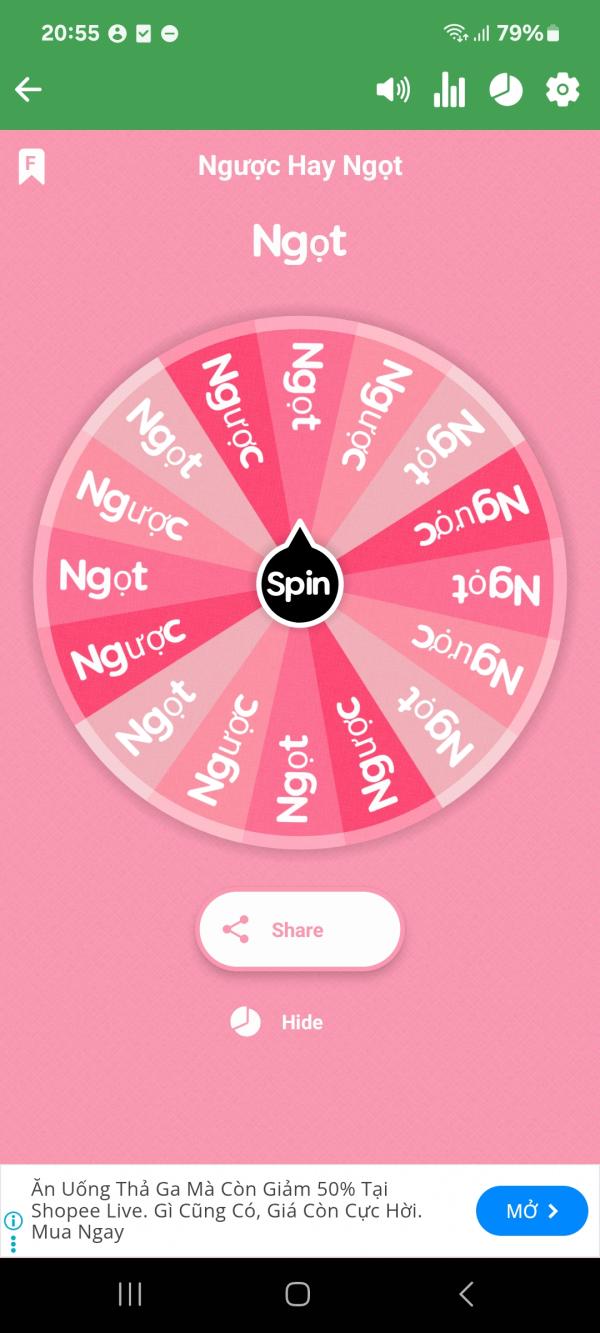Screen dimensions: 600x1333
Task: Open the Shopee ad with MỞ button
Action: tap(532, 1211)
